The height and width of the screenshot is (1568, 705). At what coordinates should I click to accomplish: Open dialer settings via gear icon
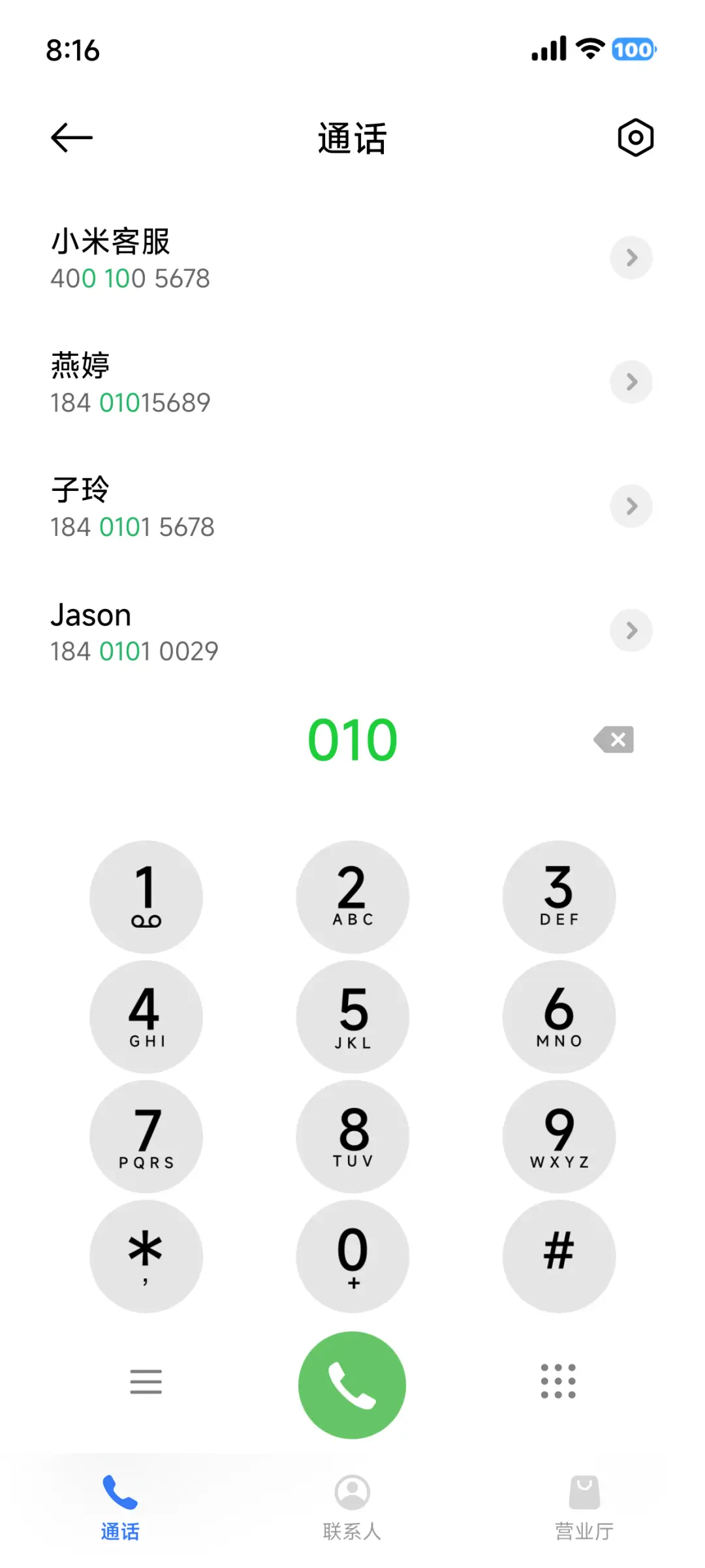[634, 137]
